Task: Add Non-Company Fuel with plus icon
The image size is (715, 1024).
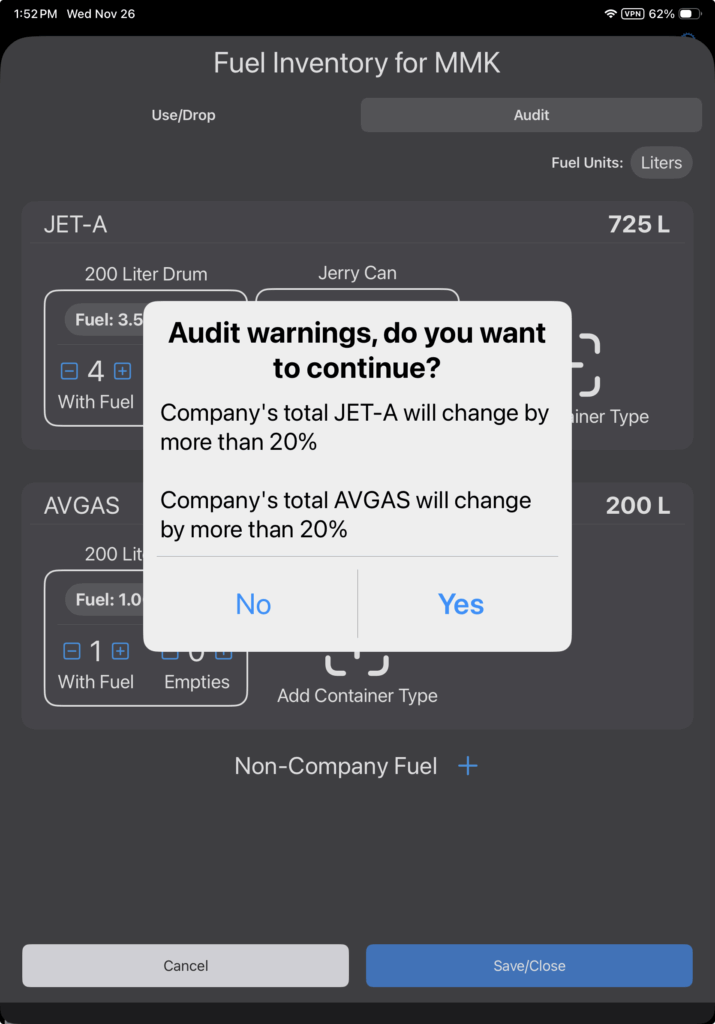Action: pos(467,766)
